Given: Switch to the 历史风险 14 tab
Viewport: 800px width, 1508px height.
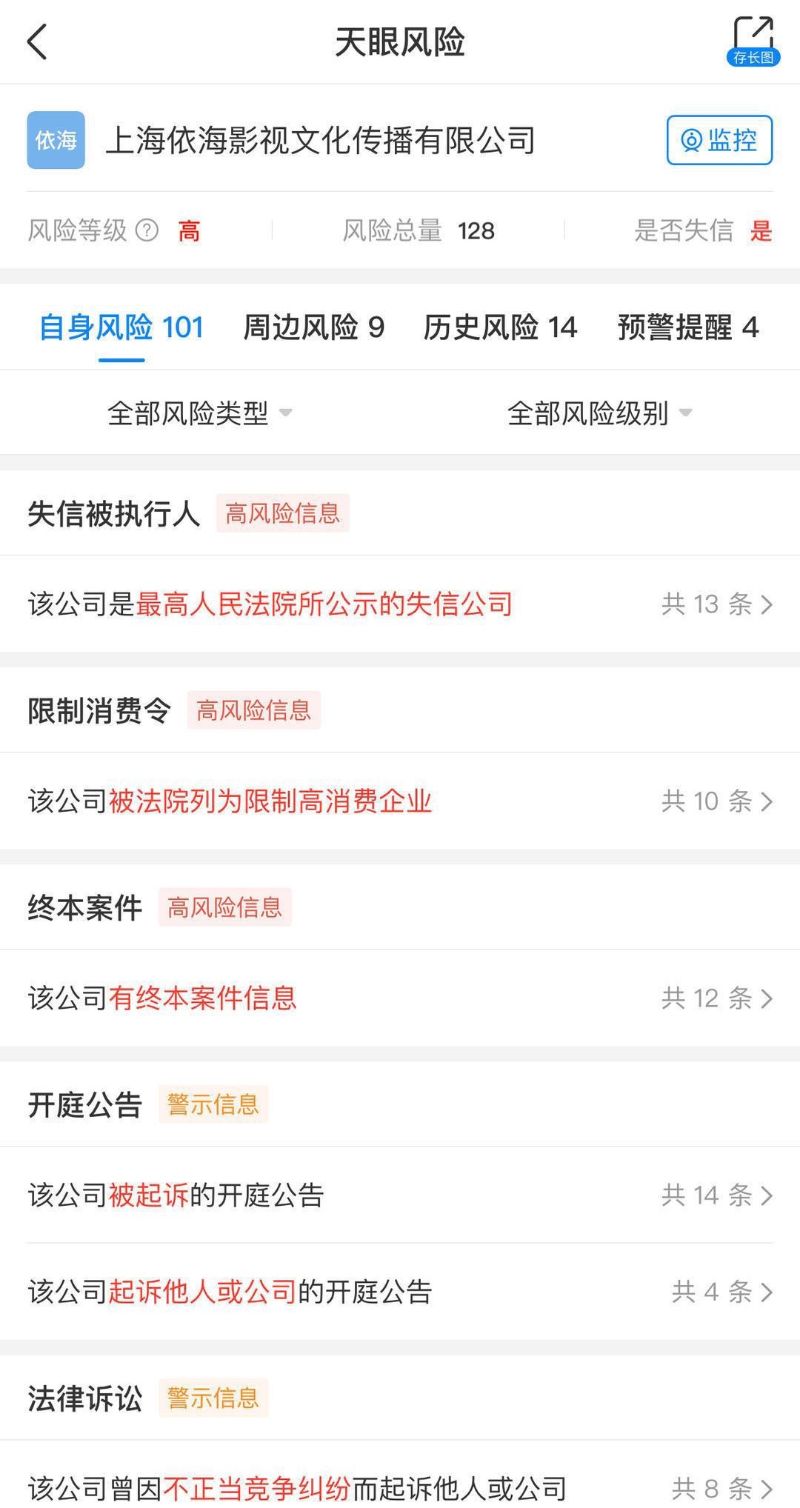Looking at the screenshot, I should pos(500,328).
